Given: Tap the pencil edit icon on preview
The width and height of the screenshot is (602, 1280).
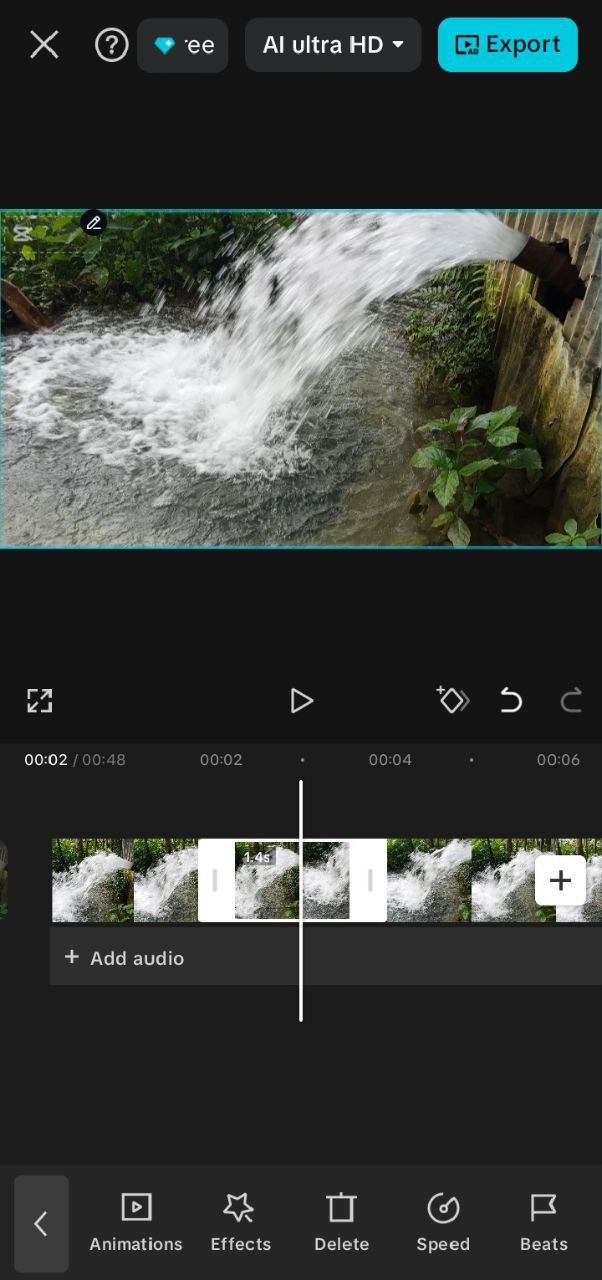Looking at the screenshot, I should pyautogui.click(x=94, y=222).
